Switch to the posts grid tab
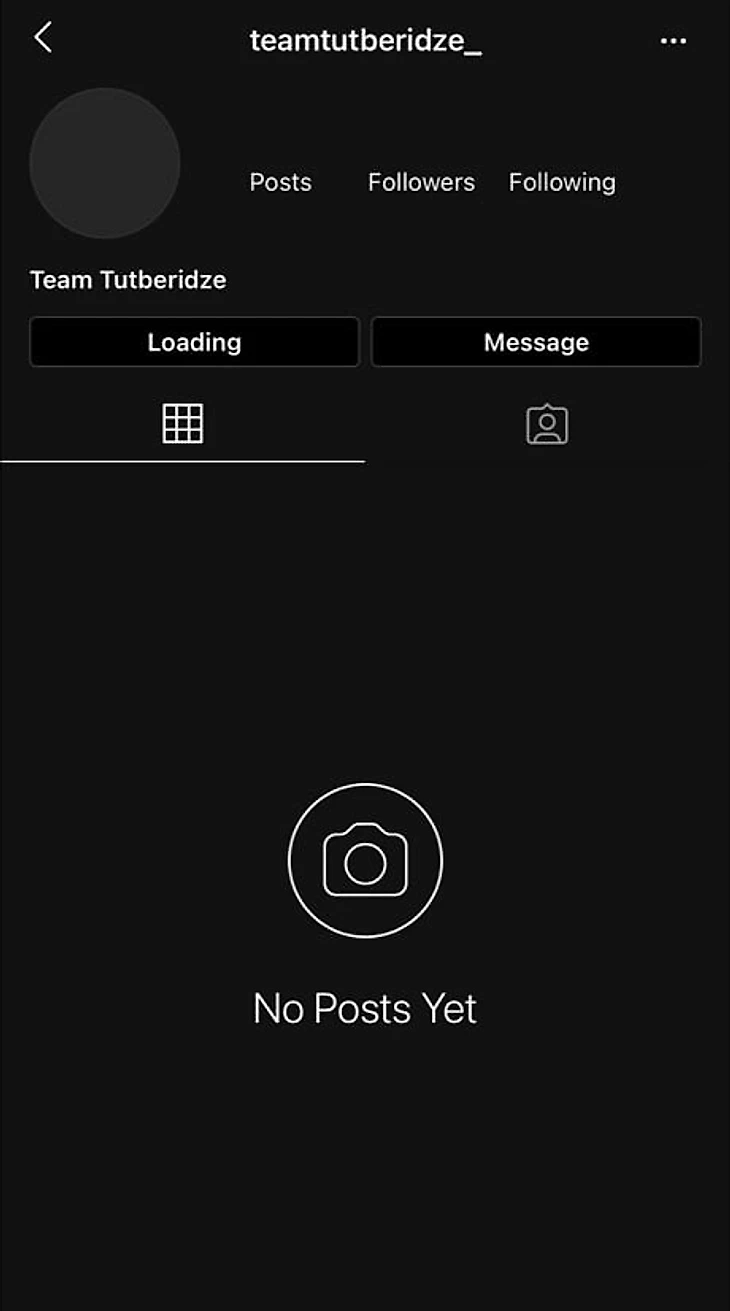The width and height of the screenshot is (730, 1311). [x=182, y=424]
